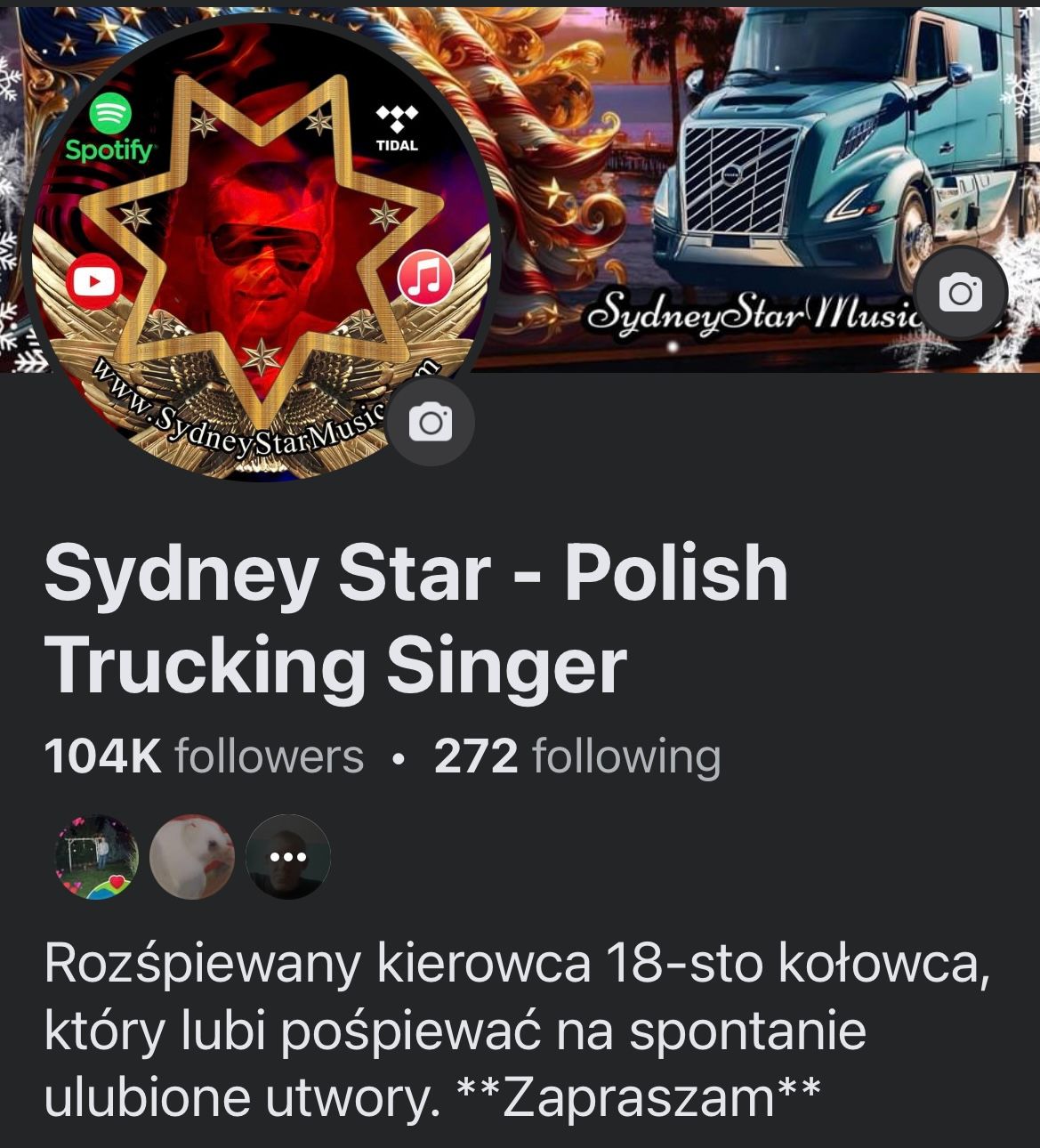Tap the camera icon on the cover photo
Viewport: 1040px width, 1148px height.
click(960, 293)
